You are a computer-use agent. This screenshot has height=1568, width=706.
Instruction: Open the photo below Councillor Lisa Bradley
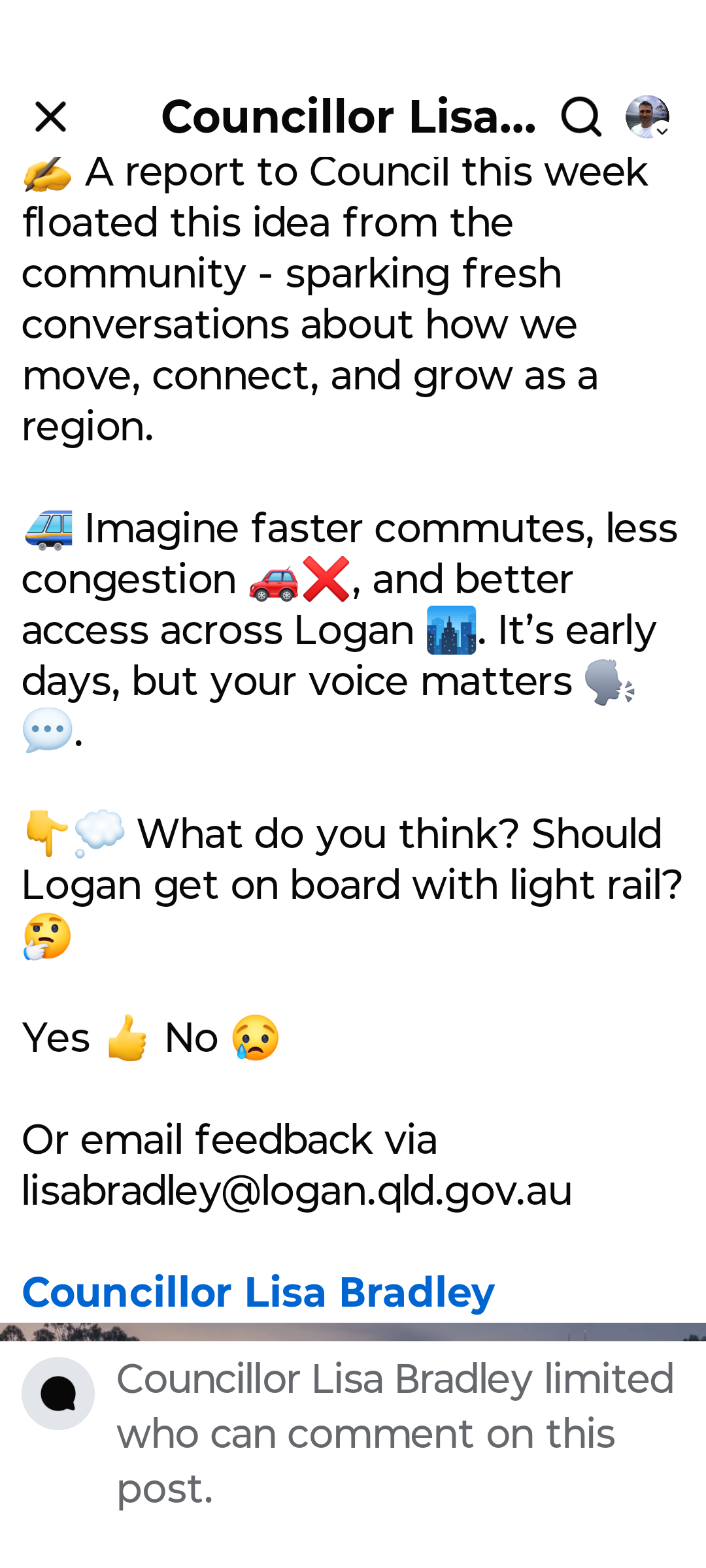(x=353, y=1331)
